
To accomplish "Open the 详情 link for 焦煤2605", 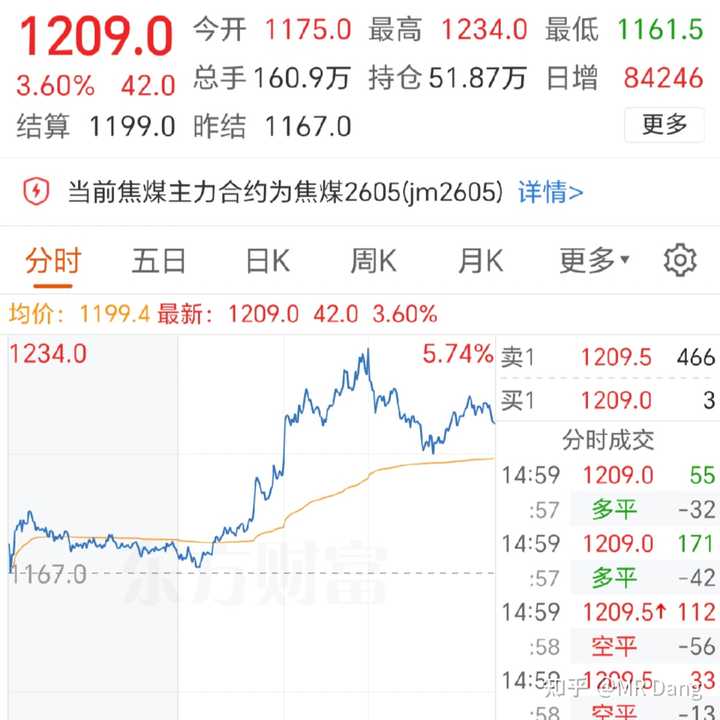I will click(550, 192).
